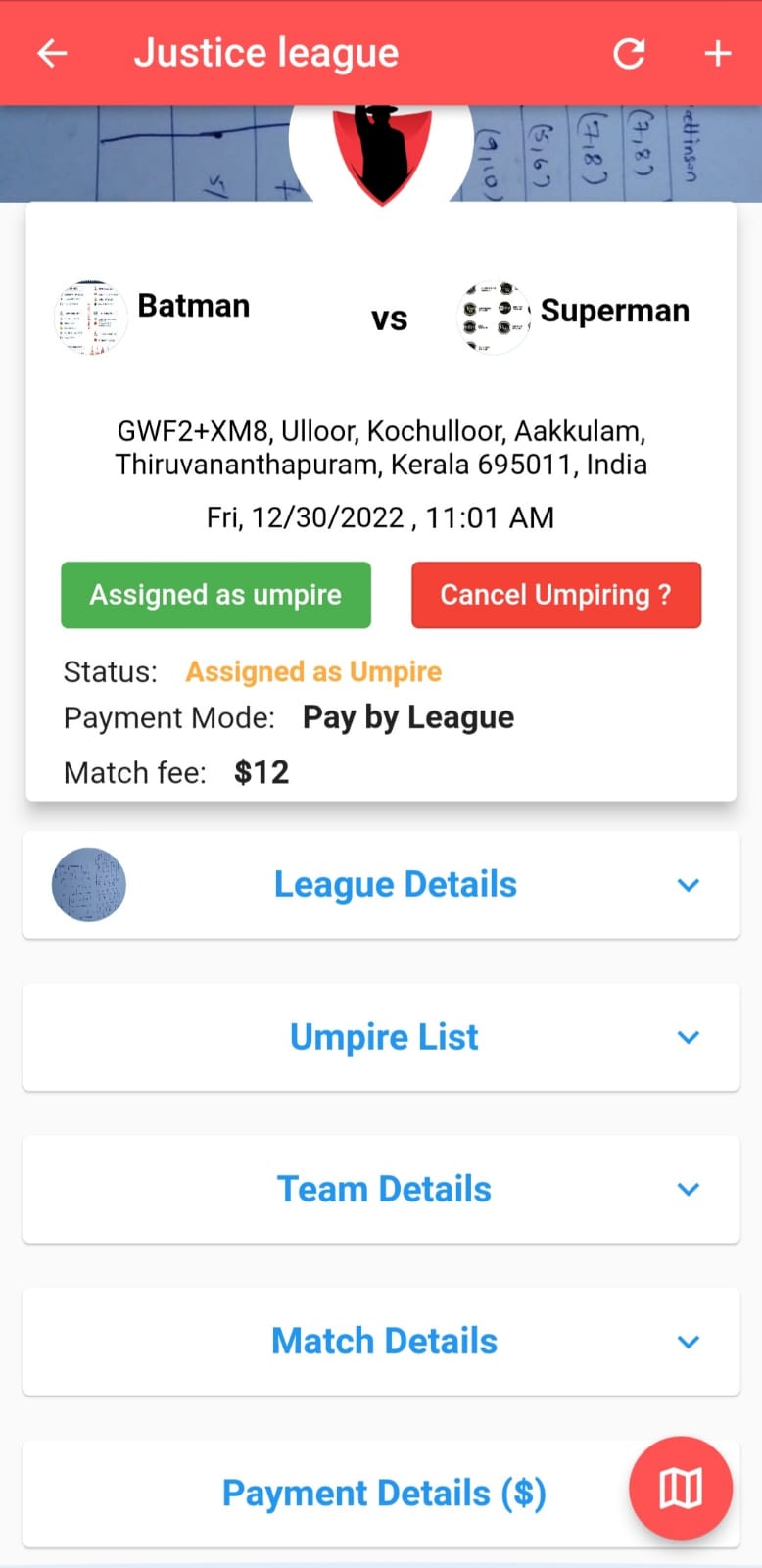Open the Payment Details ($) section
Screen dimensions: 762x1568
[x=384, y=1493]
